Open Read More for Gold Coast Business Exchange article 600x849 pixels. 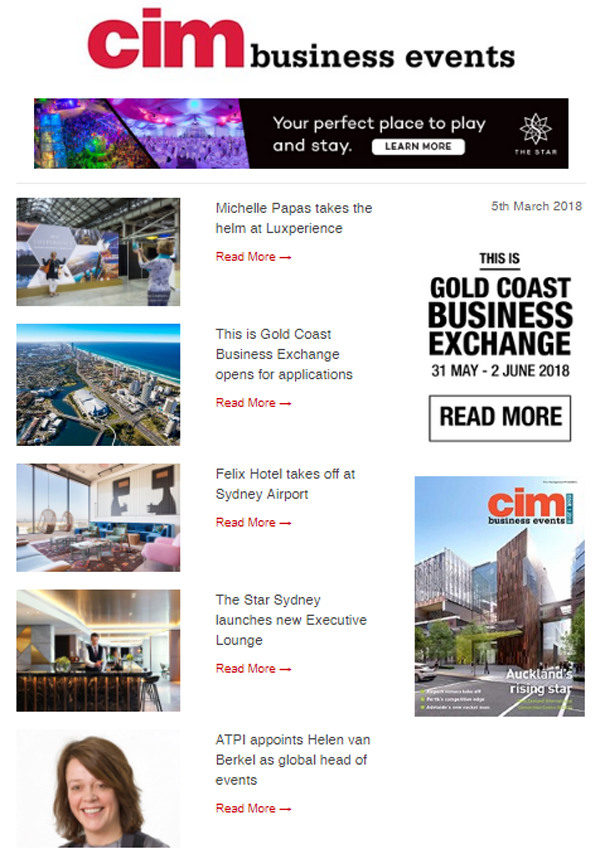pyautogui.click(x=253, y=403)
